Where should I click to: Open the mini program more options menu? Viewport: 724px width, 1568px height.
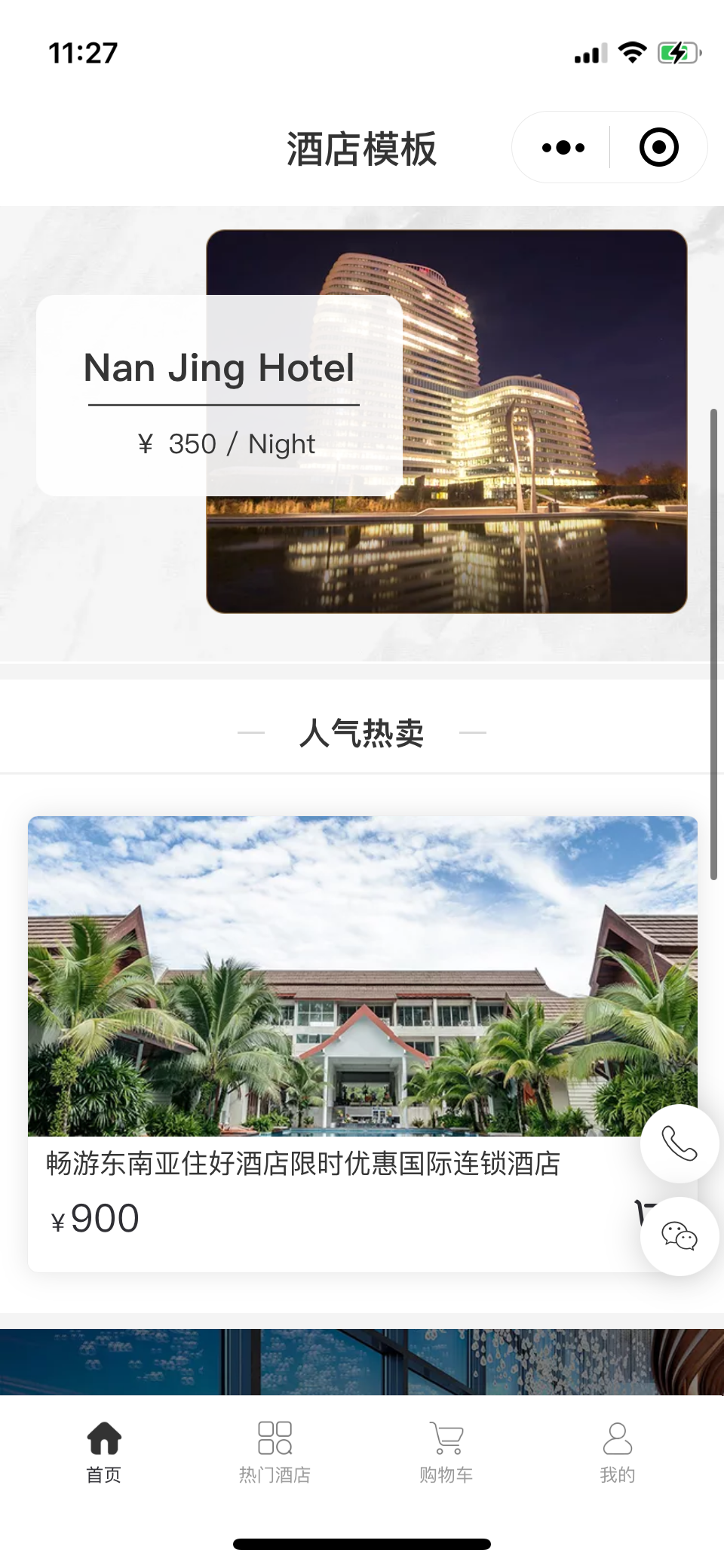563,148
